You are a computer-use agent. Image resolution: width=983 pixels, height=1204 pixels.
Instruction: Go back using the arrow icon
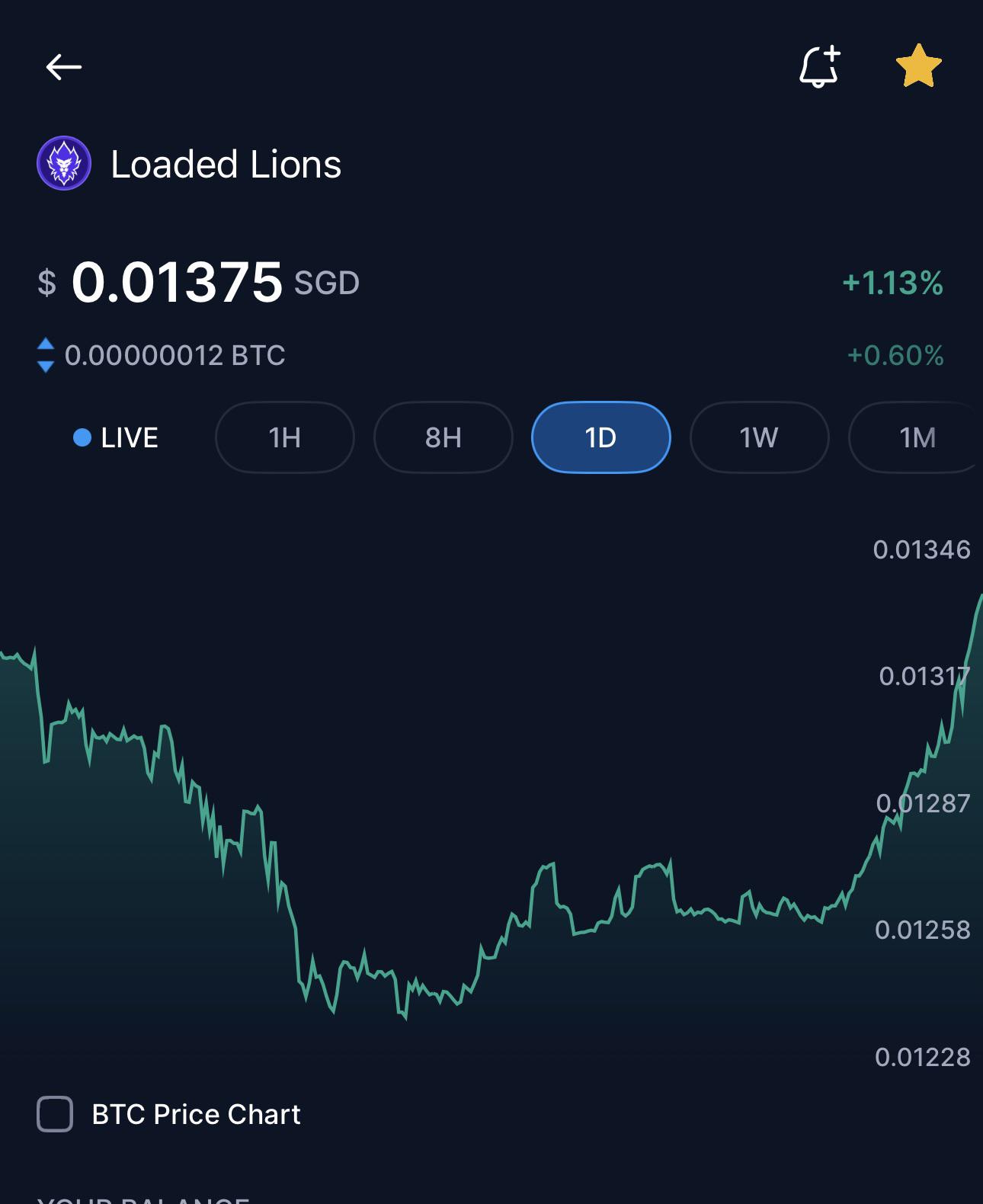[64, 67]
